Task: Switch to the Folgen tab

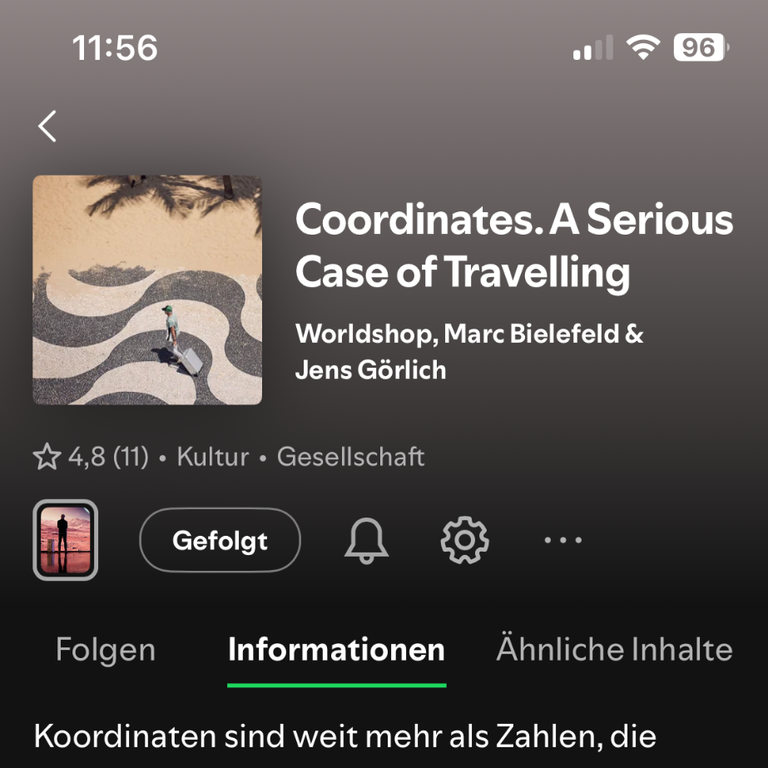Action: click(x=105, y=650)
